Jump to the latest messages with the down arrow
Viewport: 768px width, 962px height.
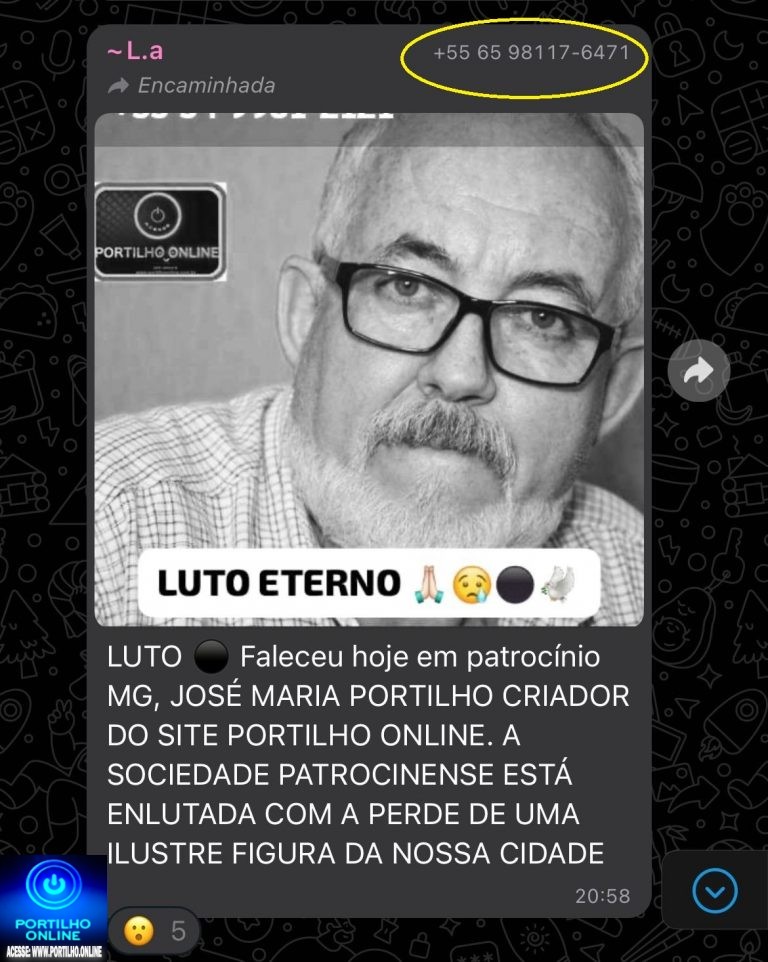714,889
